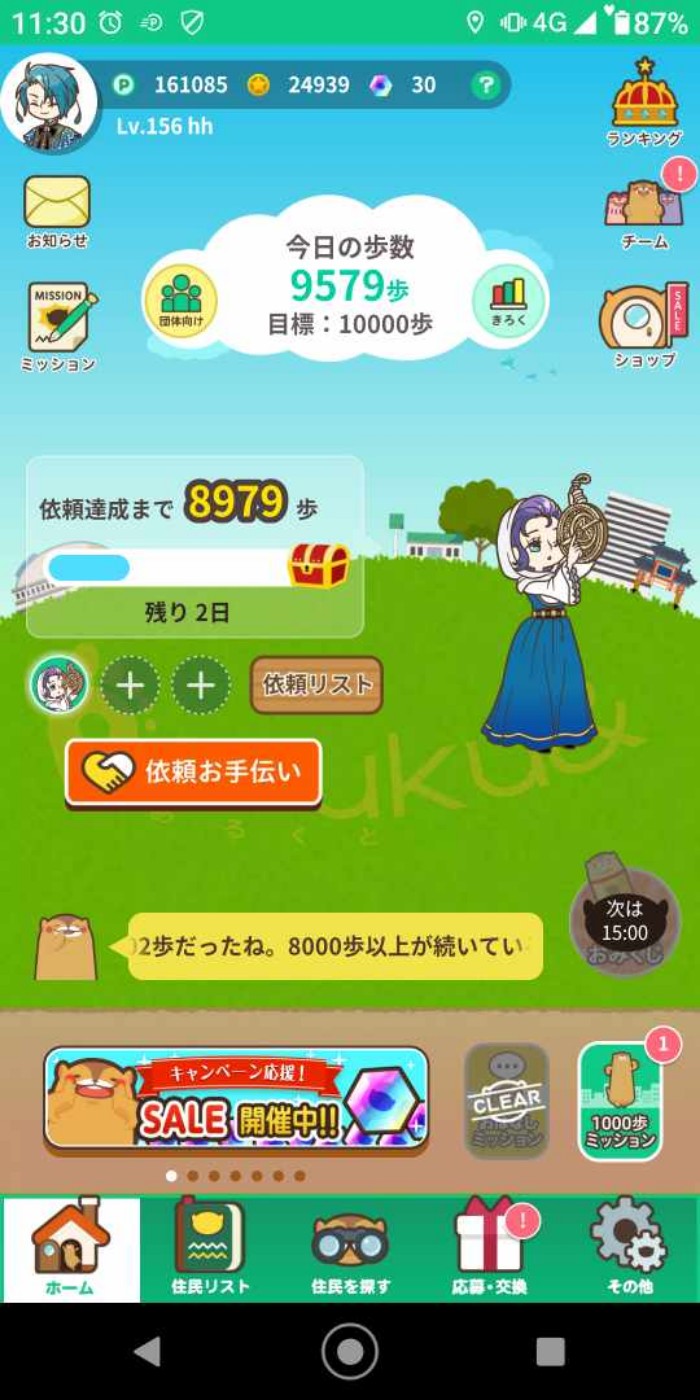The width and height of the screenshot is (700, 1400).
Task: Open the 1000歩ミッション card
Action: coord(621,1101)
